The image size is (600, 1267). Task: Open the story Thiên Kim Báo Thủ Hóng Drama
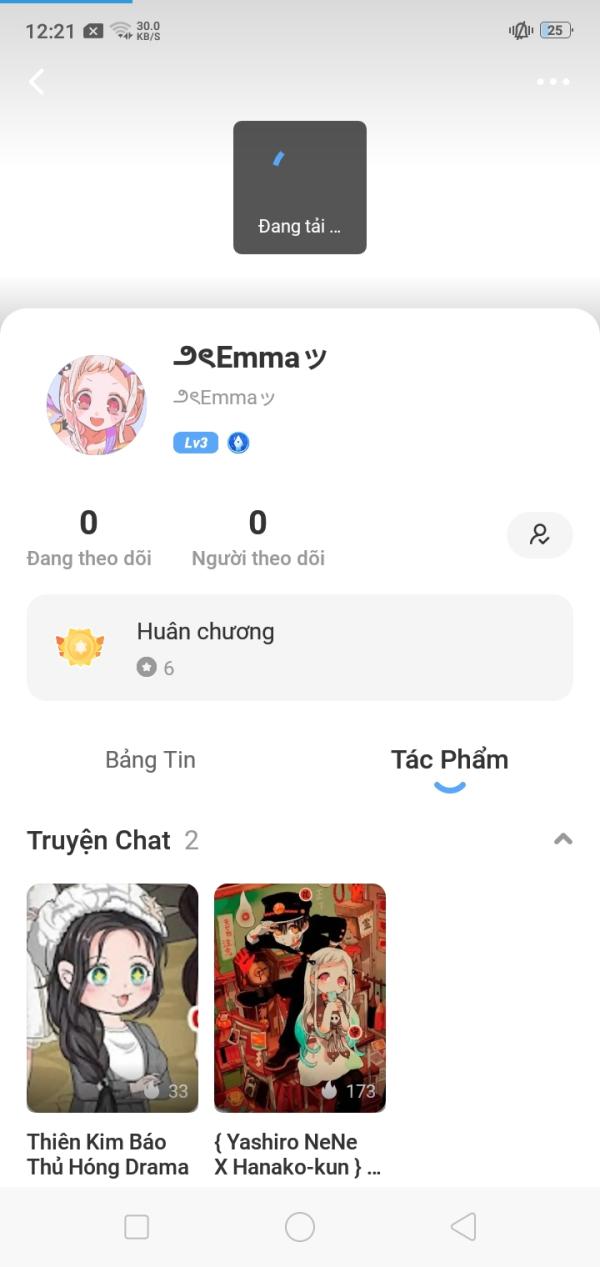coord(112,998)
